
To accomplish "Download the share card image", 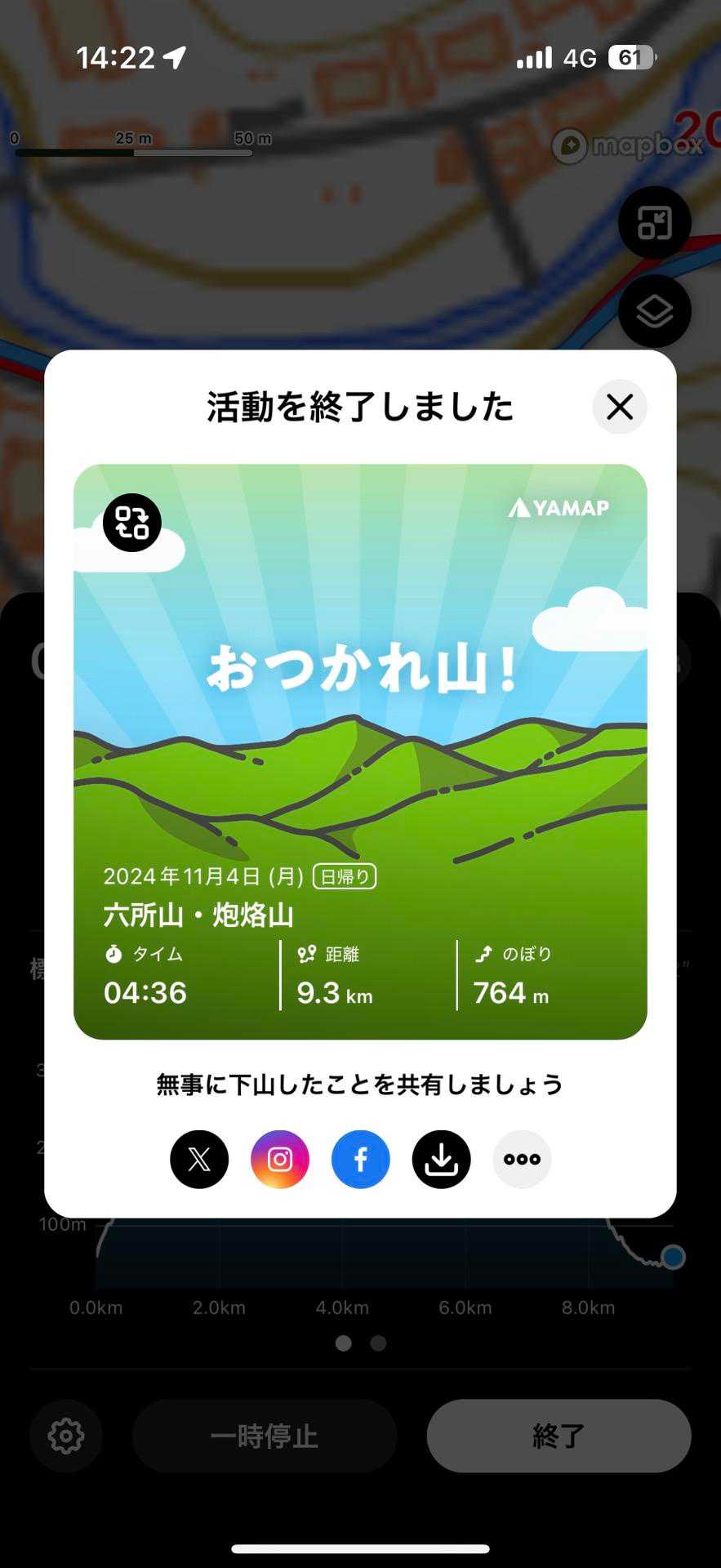I will [442, 1159].
